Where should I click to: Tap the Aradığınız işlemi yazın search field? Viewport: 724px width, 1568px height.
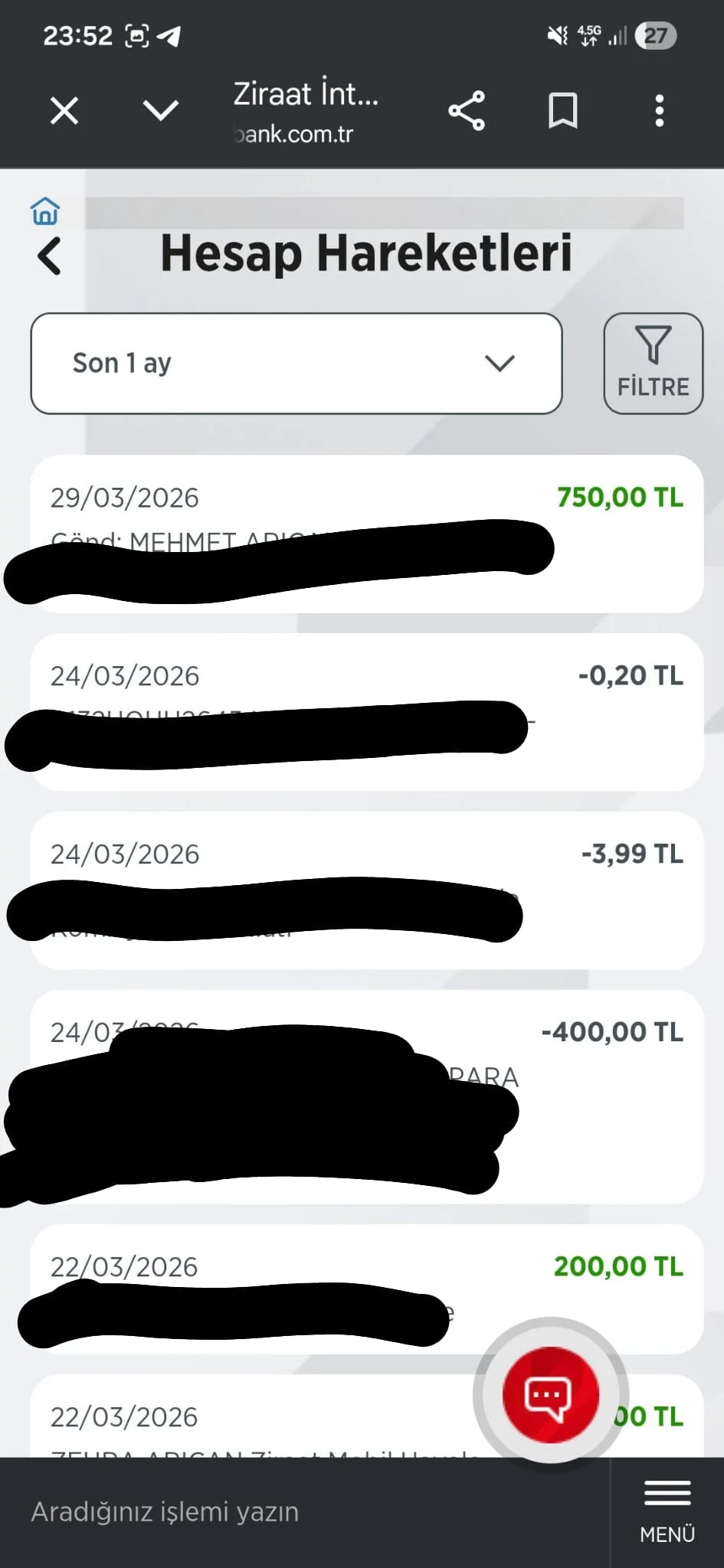(x=305, y=1512)
